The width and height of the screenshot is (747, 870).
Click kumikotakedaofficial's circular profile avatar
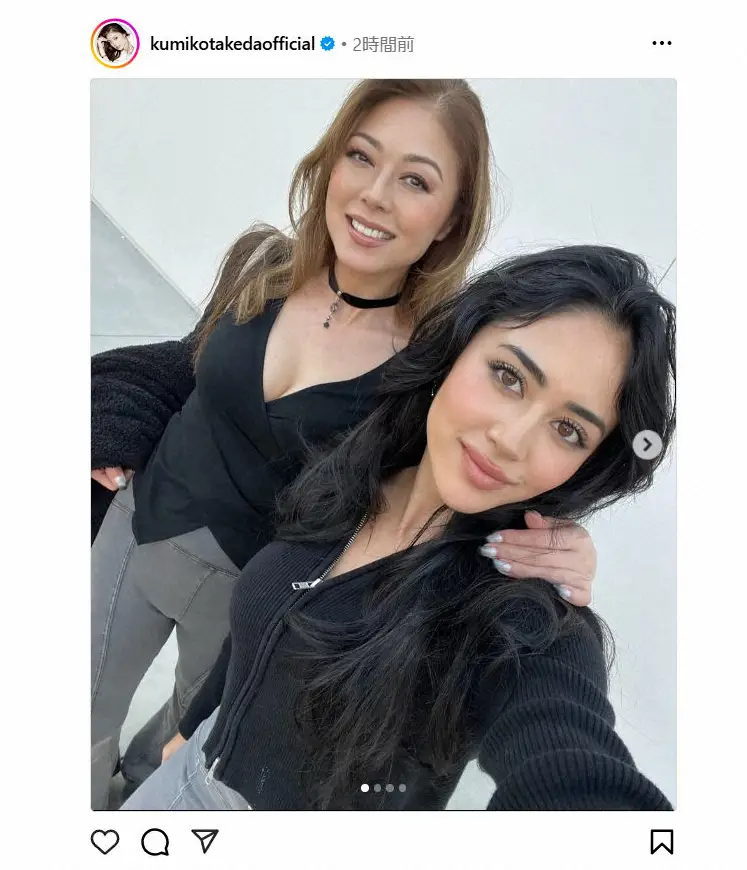[117, 42]
